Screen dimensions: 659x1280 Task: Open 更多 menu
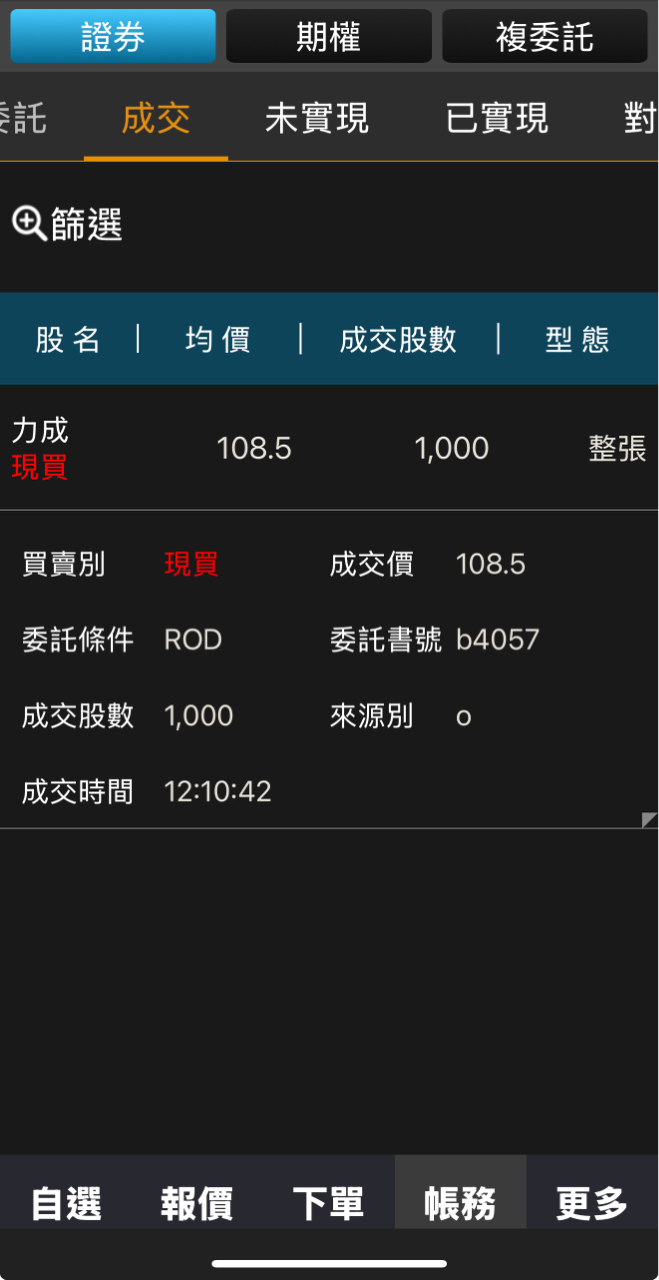[592, 1203]
